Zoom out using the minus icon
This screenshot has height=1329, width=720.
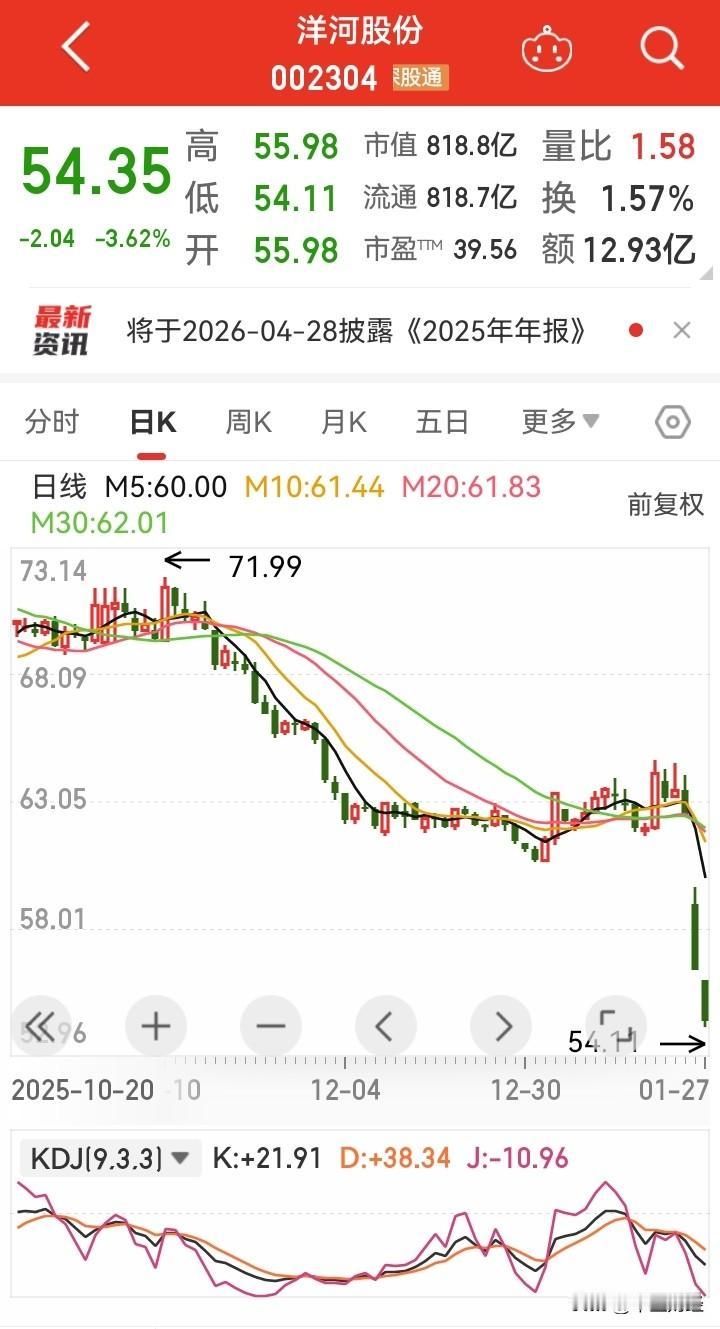pos(270,1026)
